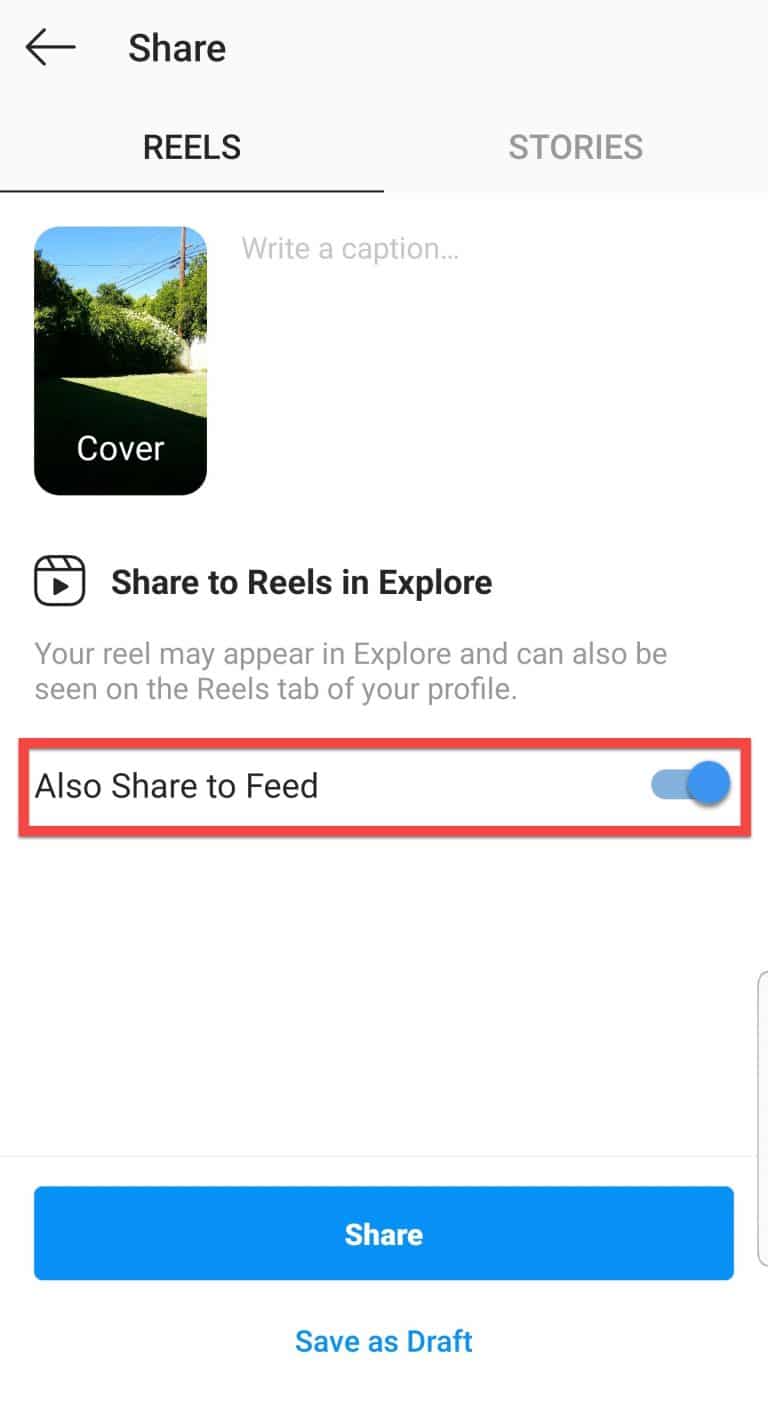Disable Also Share to Feed toggle

pyautogui.click(x=691, y=785)
